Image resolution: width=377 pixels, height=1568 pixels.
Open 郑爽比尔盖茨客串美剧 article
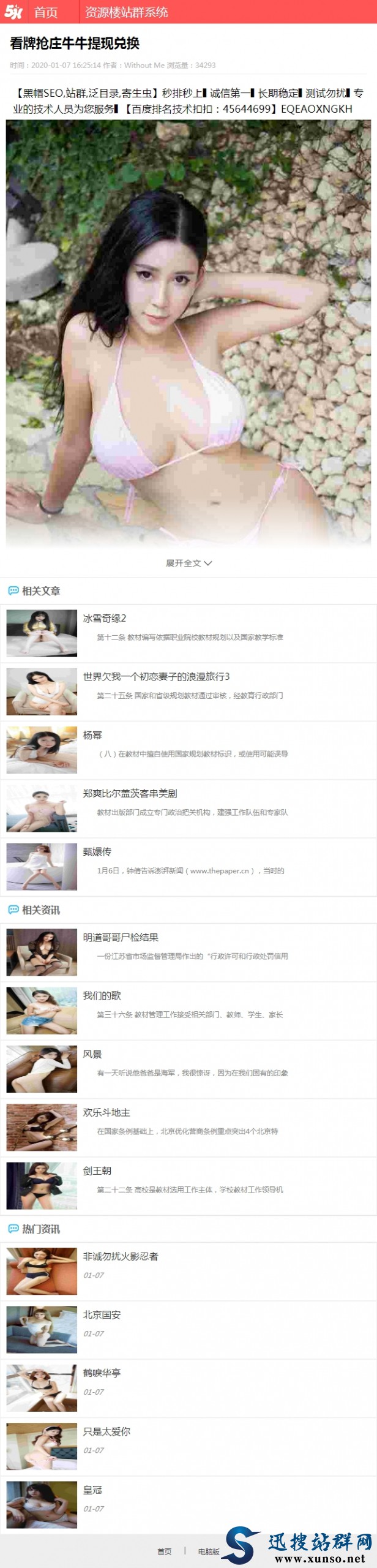(x=130, y=793)
